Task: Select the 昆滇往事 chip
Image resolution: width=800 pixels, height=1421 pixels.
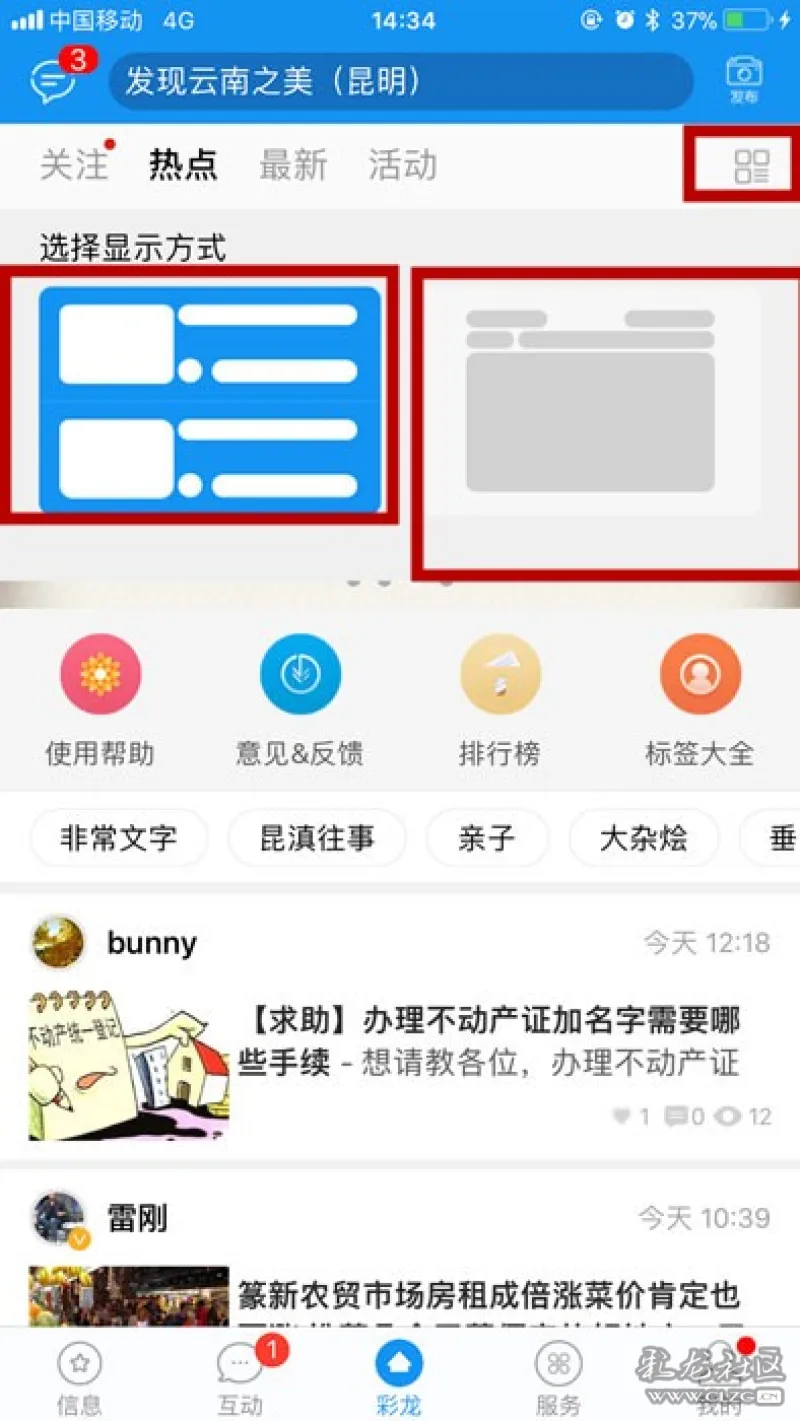Action: (x=317, y=838)
